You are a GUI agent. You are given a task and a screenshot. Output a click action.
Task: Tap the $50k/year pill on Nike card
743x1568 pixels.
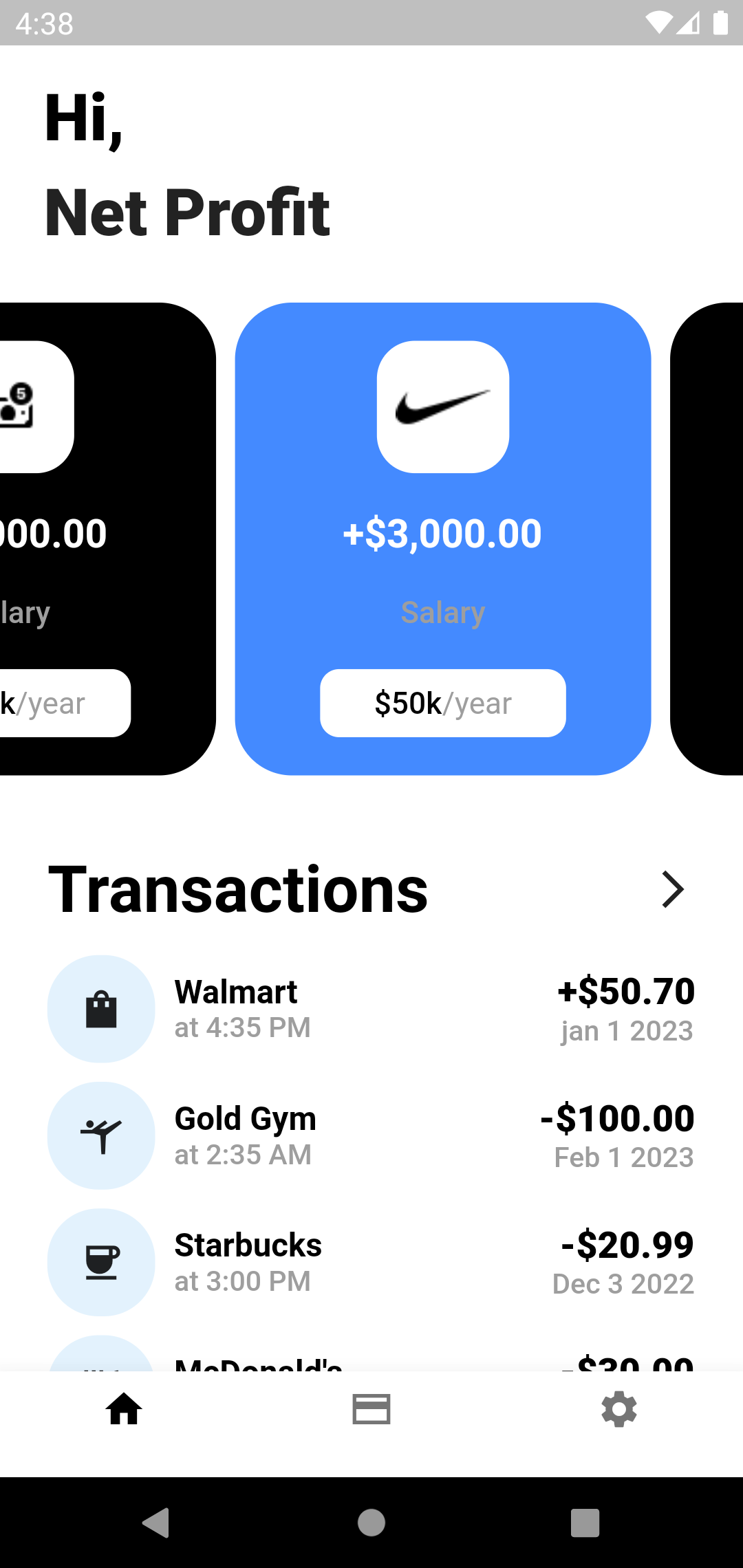tap(443, 703)
